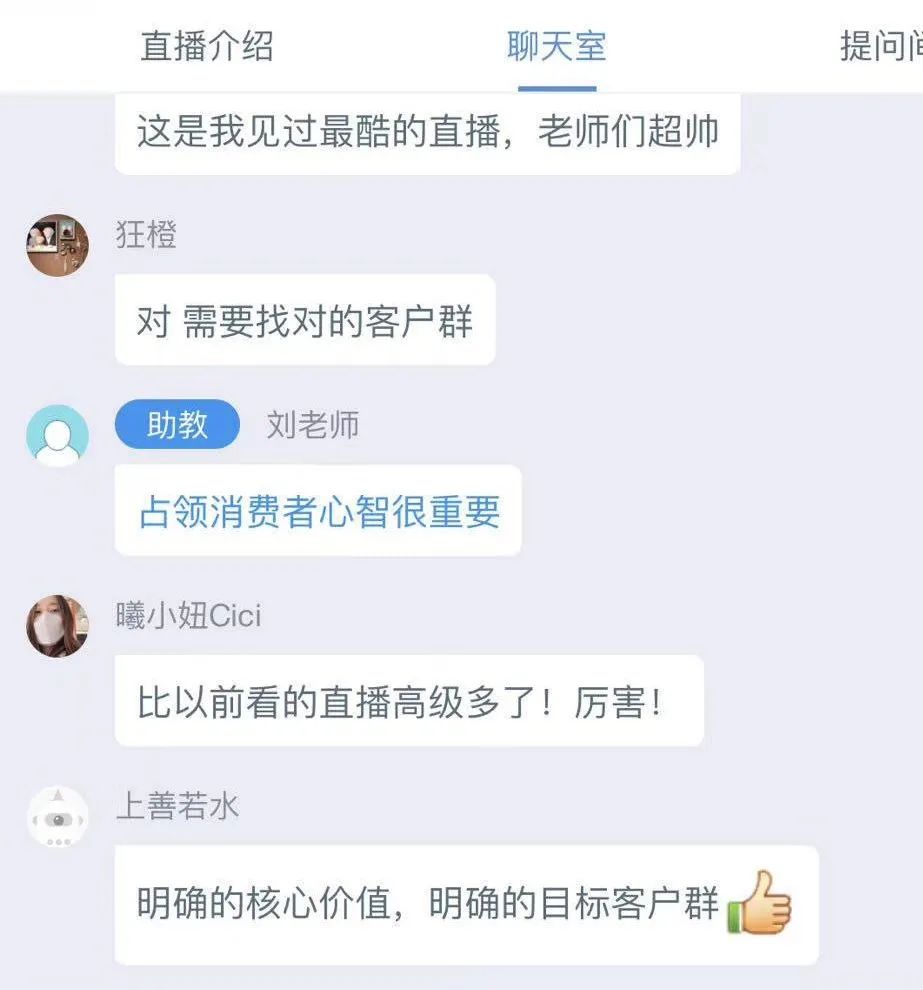Open 狂橙's profile avatar
923x990 pixels.
[57, 245]
